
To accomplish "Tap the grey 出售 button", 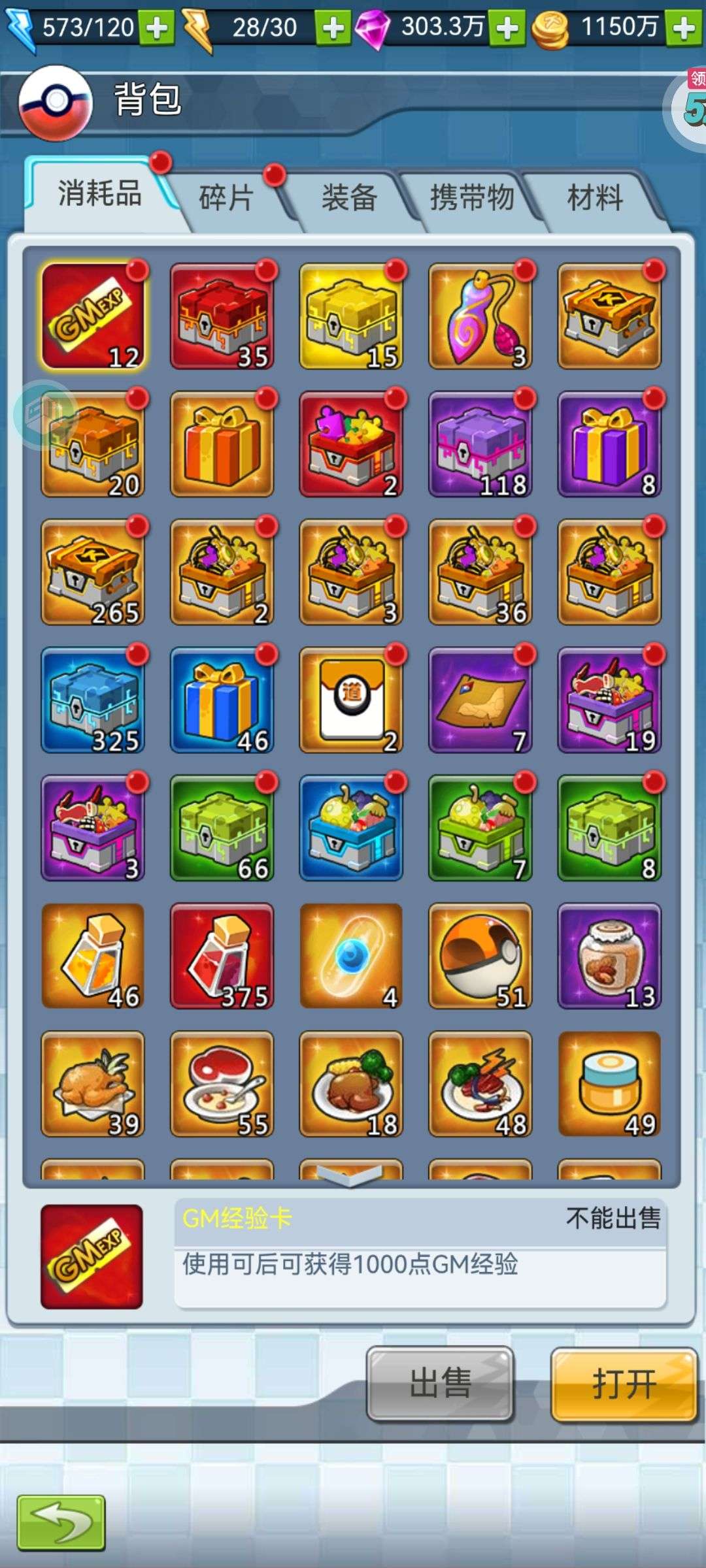I will pyautogui.click(x=440, y=1383).
